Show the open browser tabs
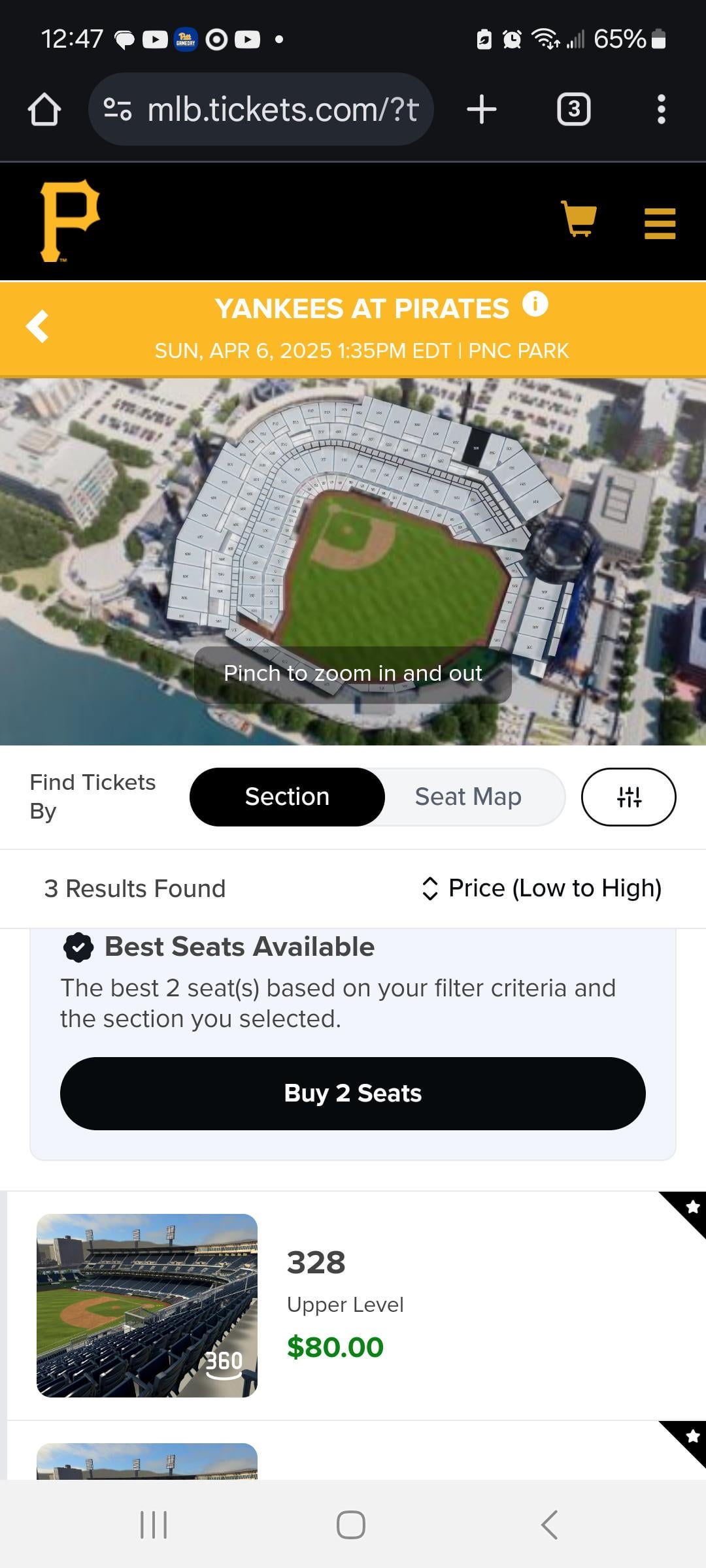 pyautogui.click(x=573, y=109)
